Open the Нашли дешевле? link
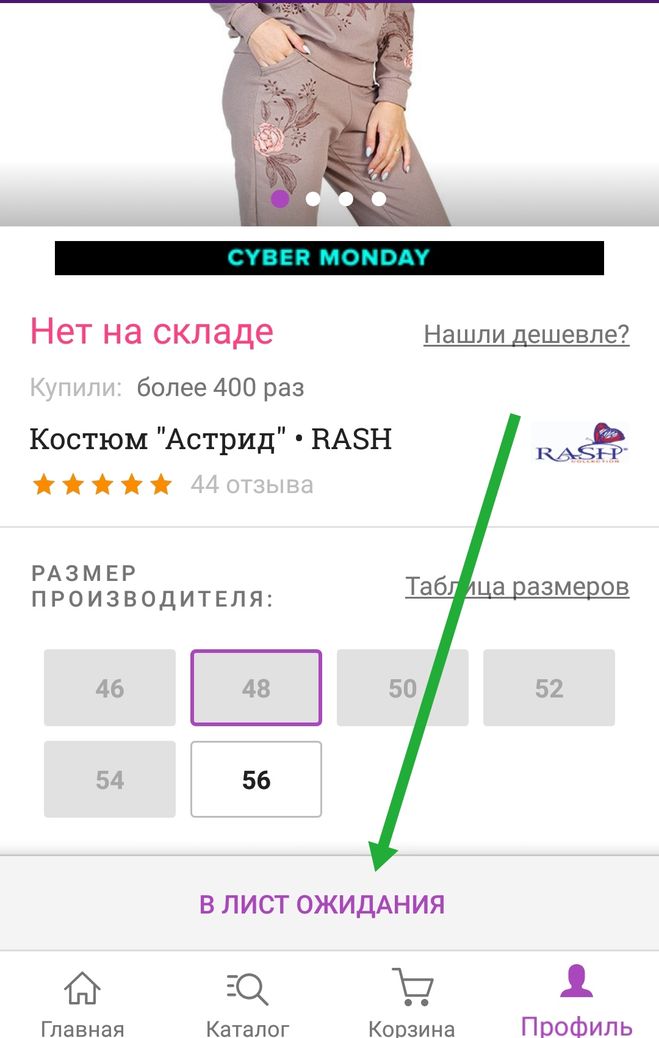Image resolution: width=659 pixels, height=1038 pixels. 526,333
